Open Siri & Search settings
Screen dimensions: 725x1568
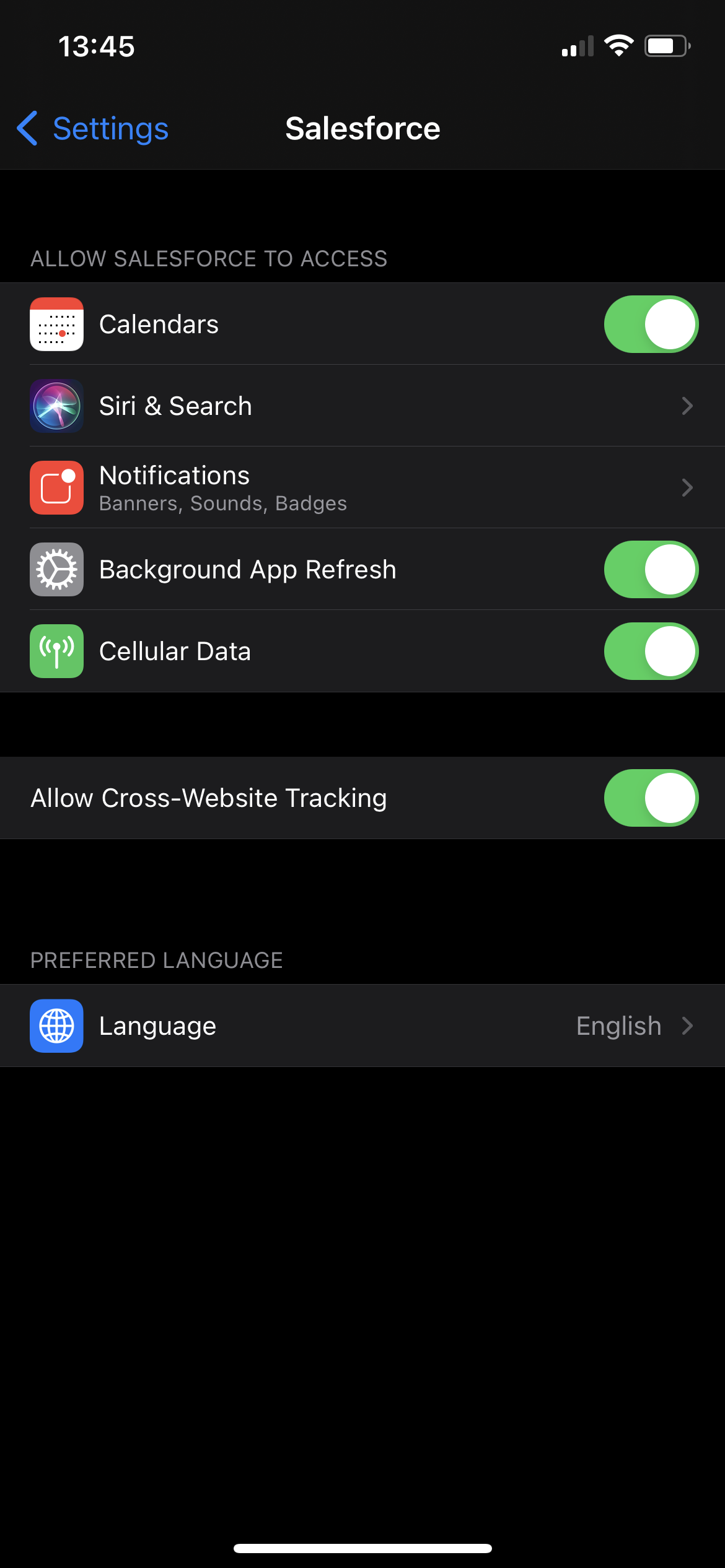pyautogui.click(x=362, y=406)
